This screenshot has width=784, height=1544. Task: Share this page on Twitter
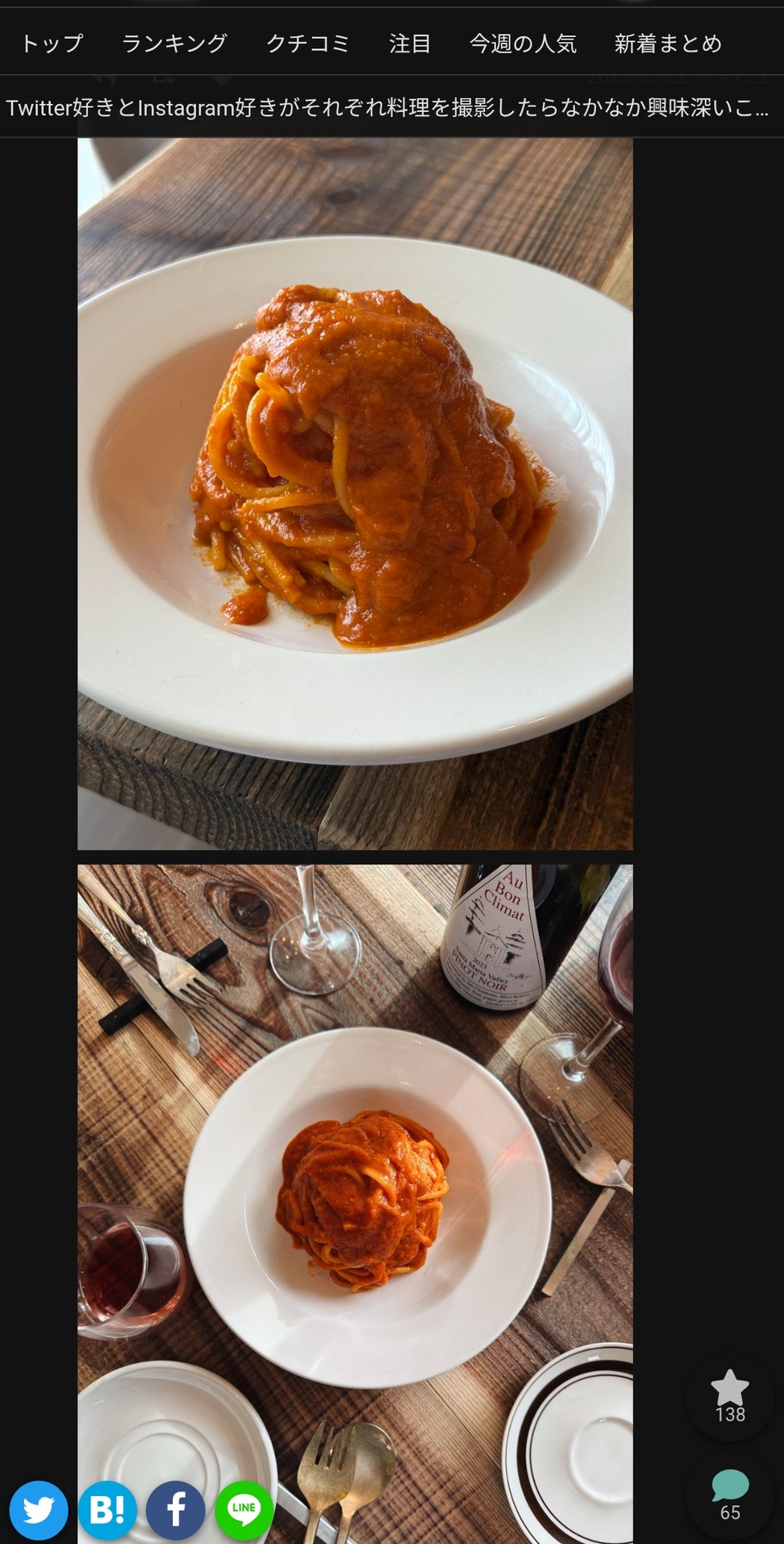39,1510
